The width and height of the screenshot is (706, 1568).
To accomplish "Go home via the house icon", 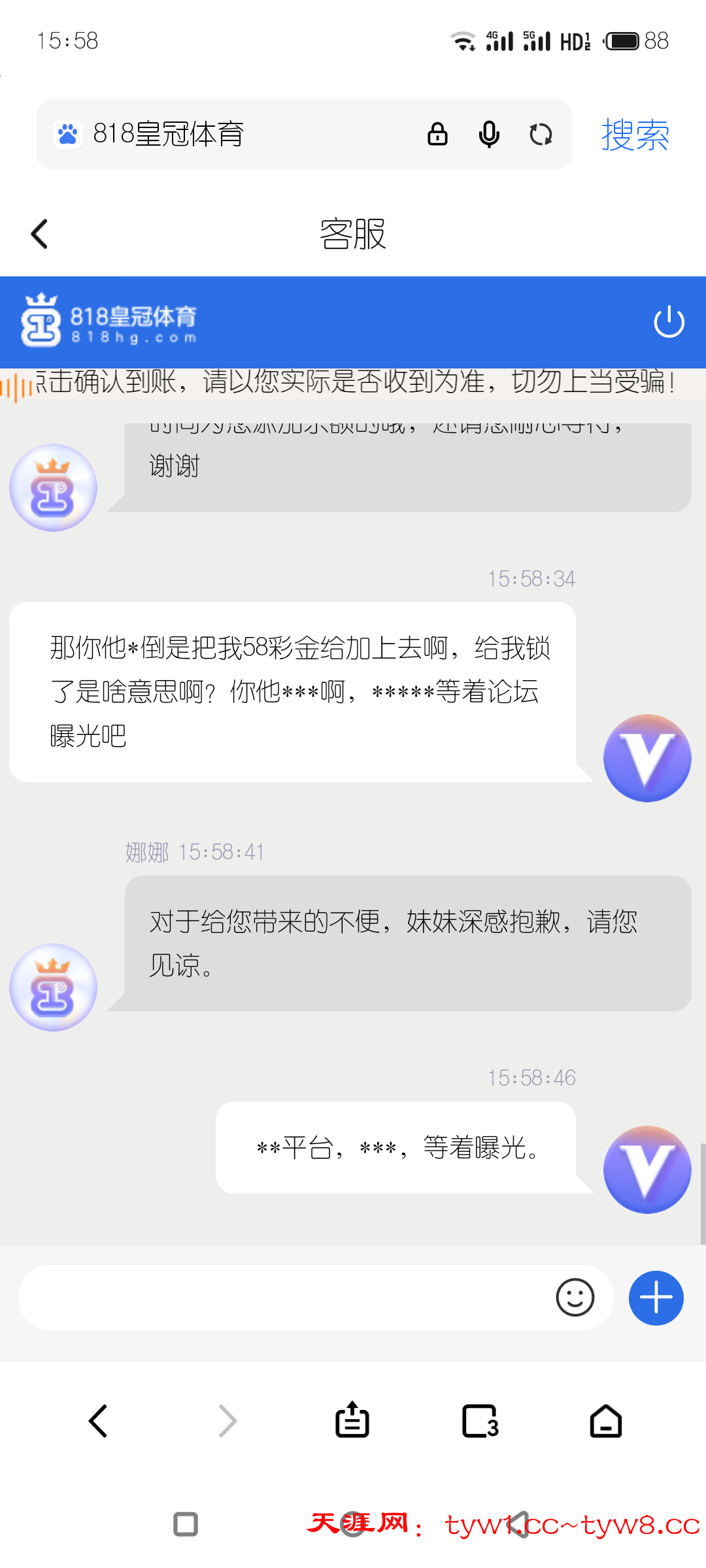I will (605, 1419).
